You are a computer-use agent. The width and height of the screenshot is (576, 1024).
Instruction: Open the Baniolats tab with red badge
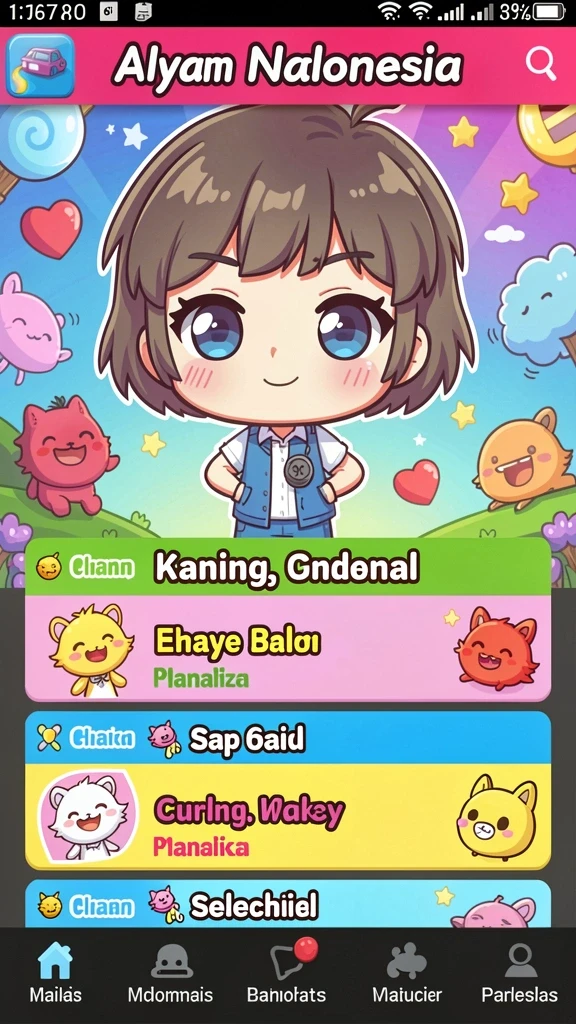click(287, 974)
